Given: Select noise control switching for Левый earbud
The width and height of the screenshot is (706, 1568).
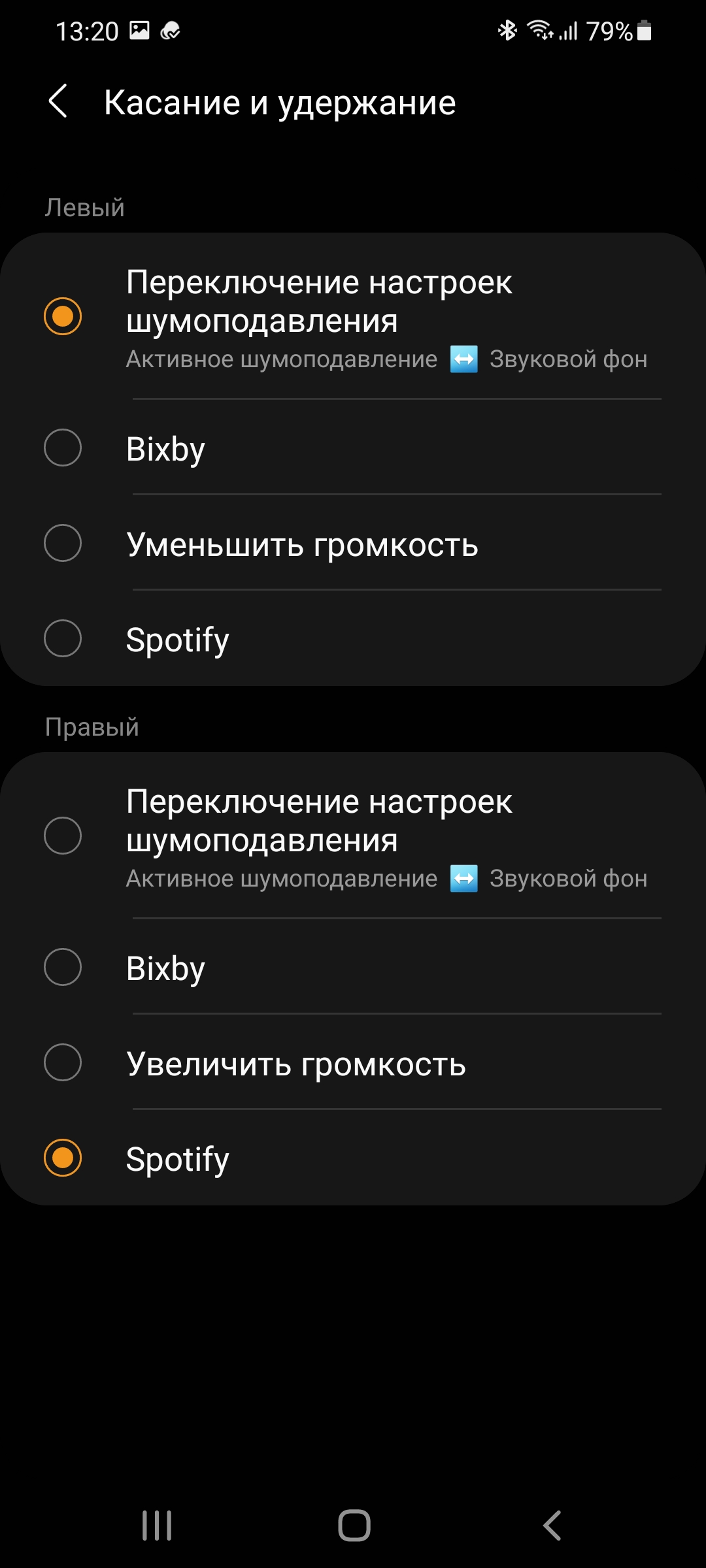Looking at the screenshot, I should pos(63,316).
